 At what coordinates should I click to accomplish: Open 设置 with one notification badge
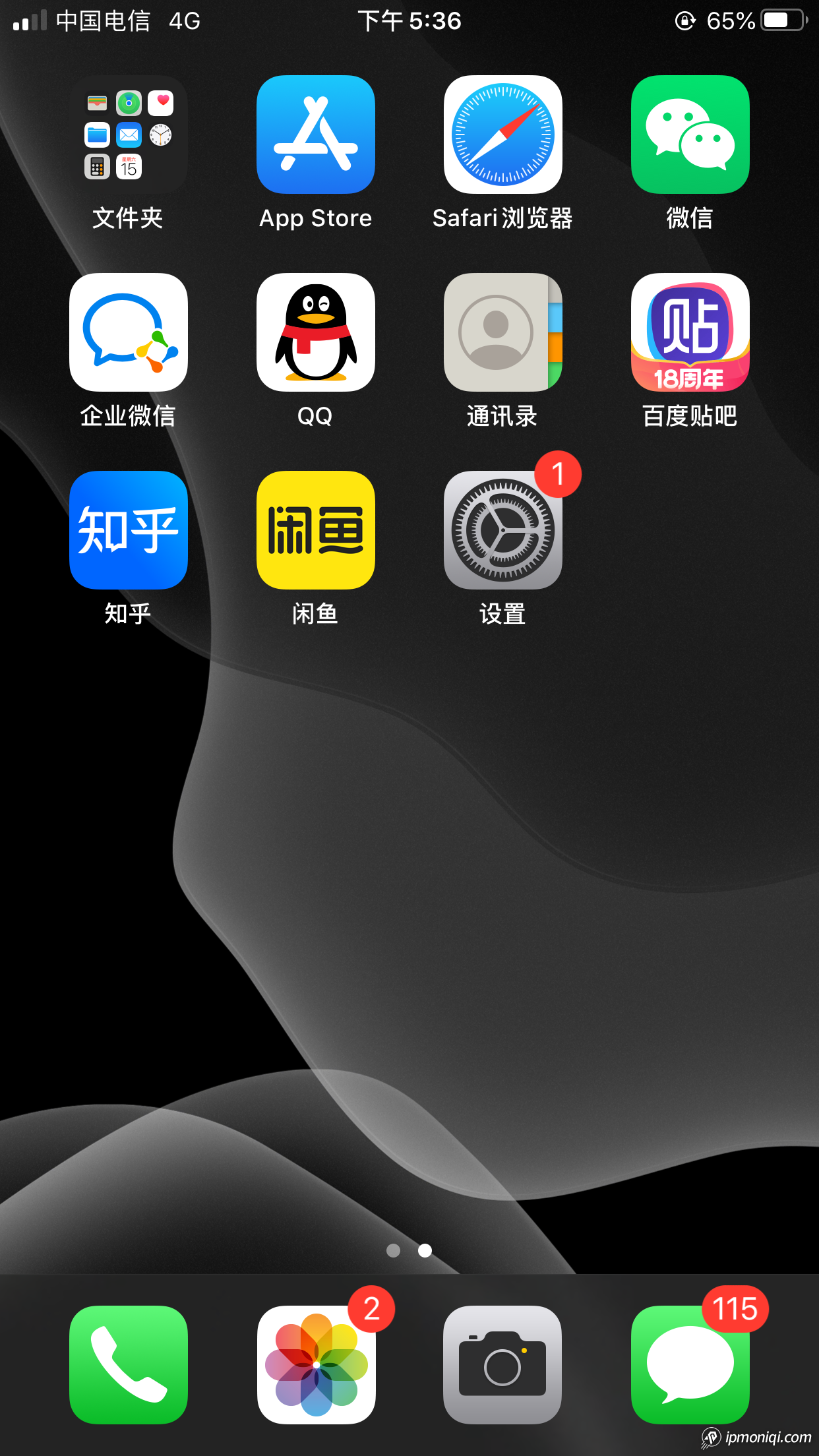(x=502, y=530)
